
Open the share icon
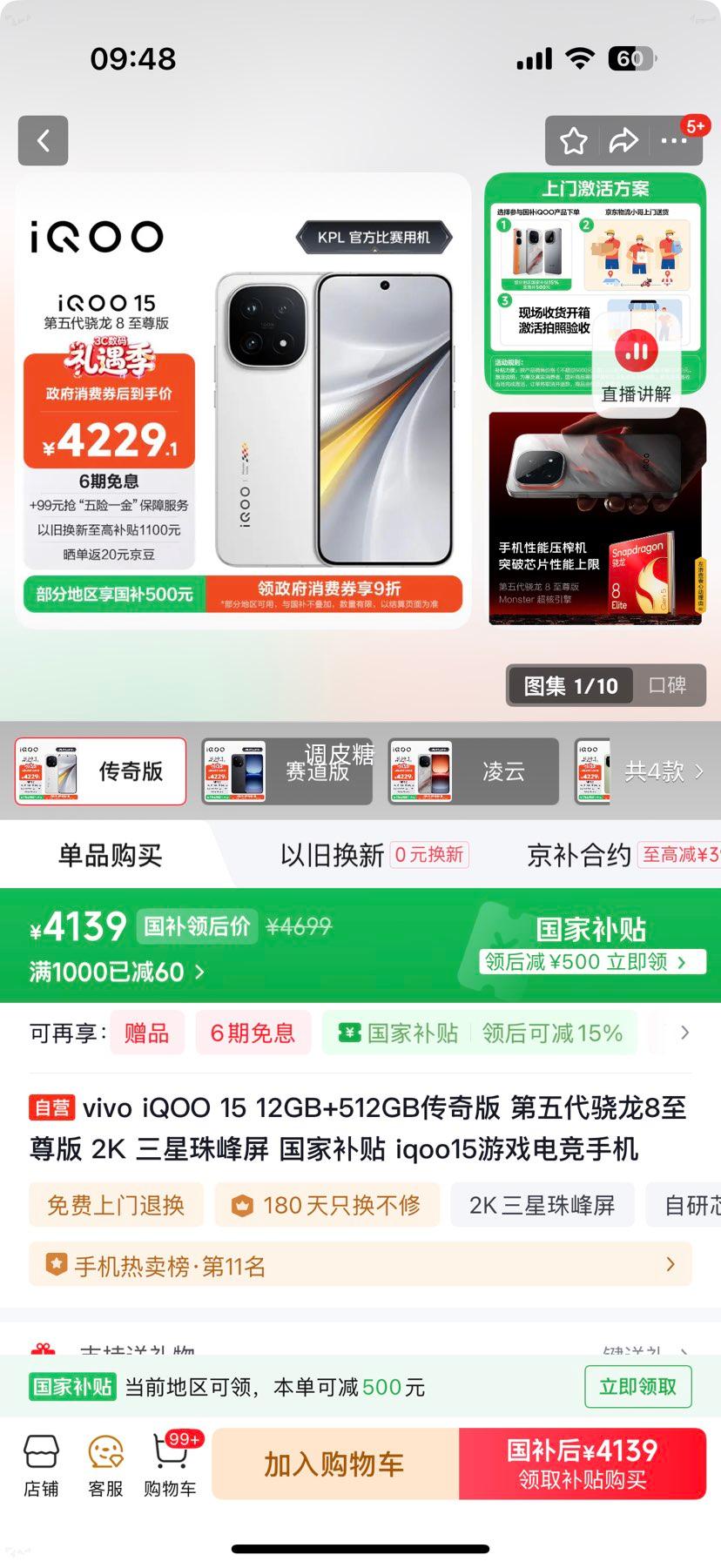624,141
